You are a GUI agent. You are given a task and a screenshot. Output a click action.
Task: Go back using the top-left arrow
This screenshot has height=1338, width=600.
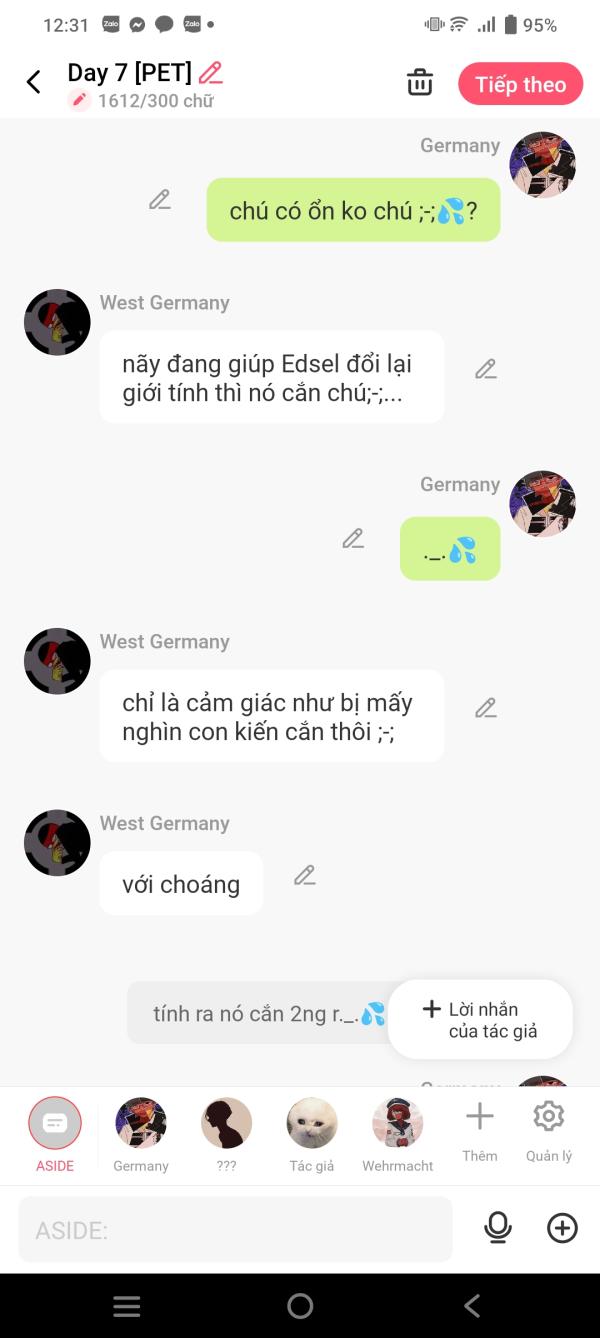coord(34,82)
